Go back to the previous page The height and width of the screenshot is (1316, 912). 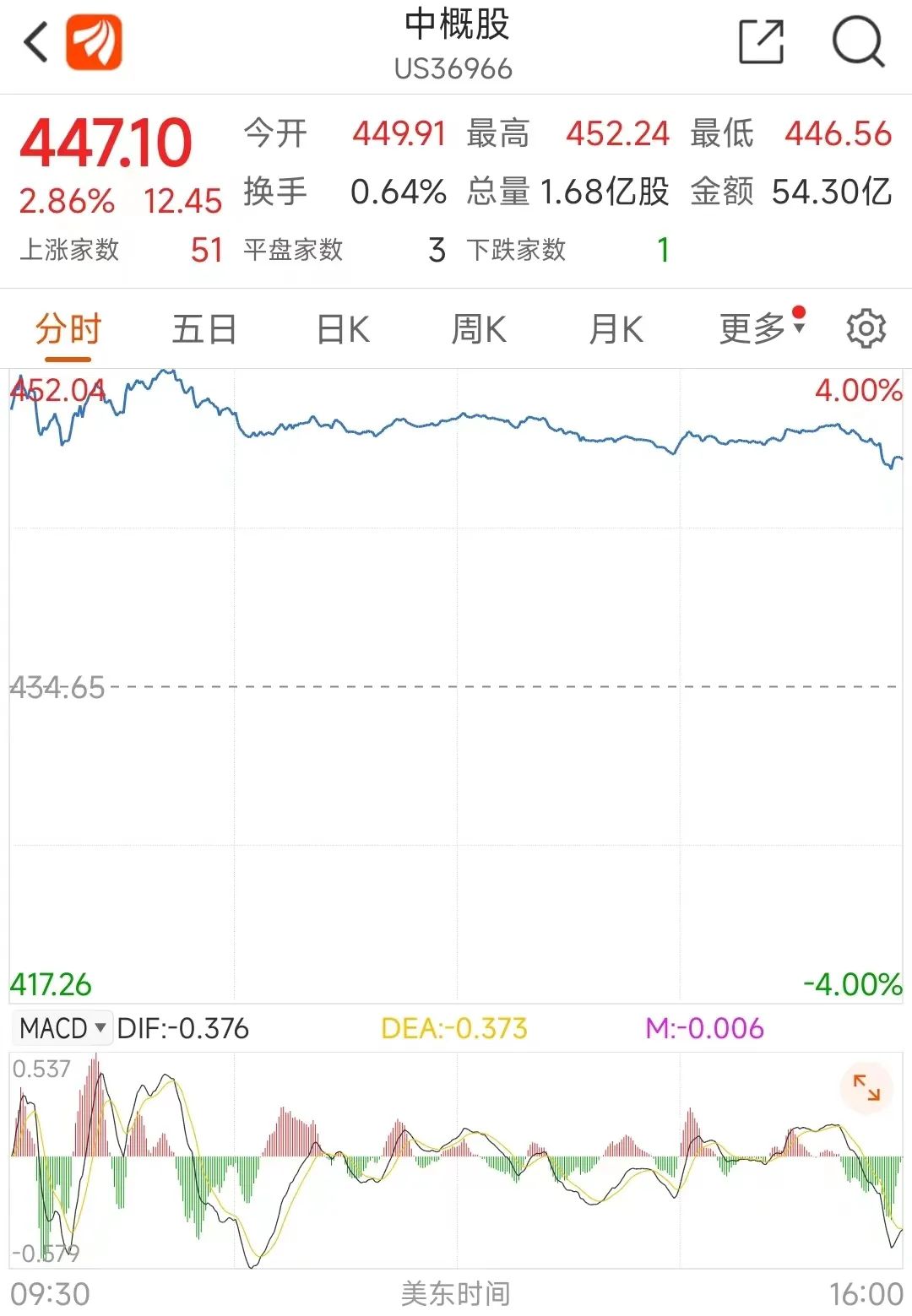[x=36, y=42]
